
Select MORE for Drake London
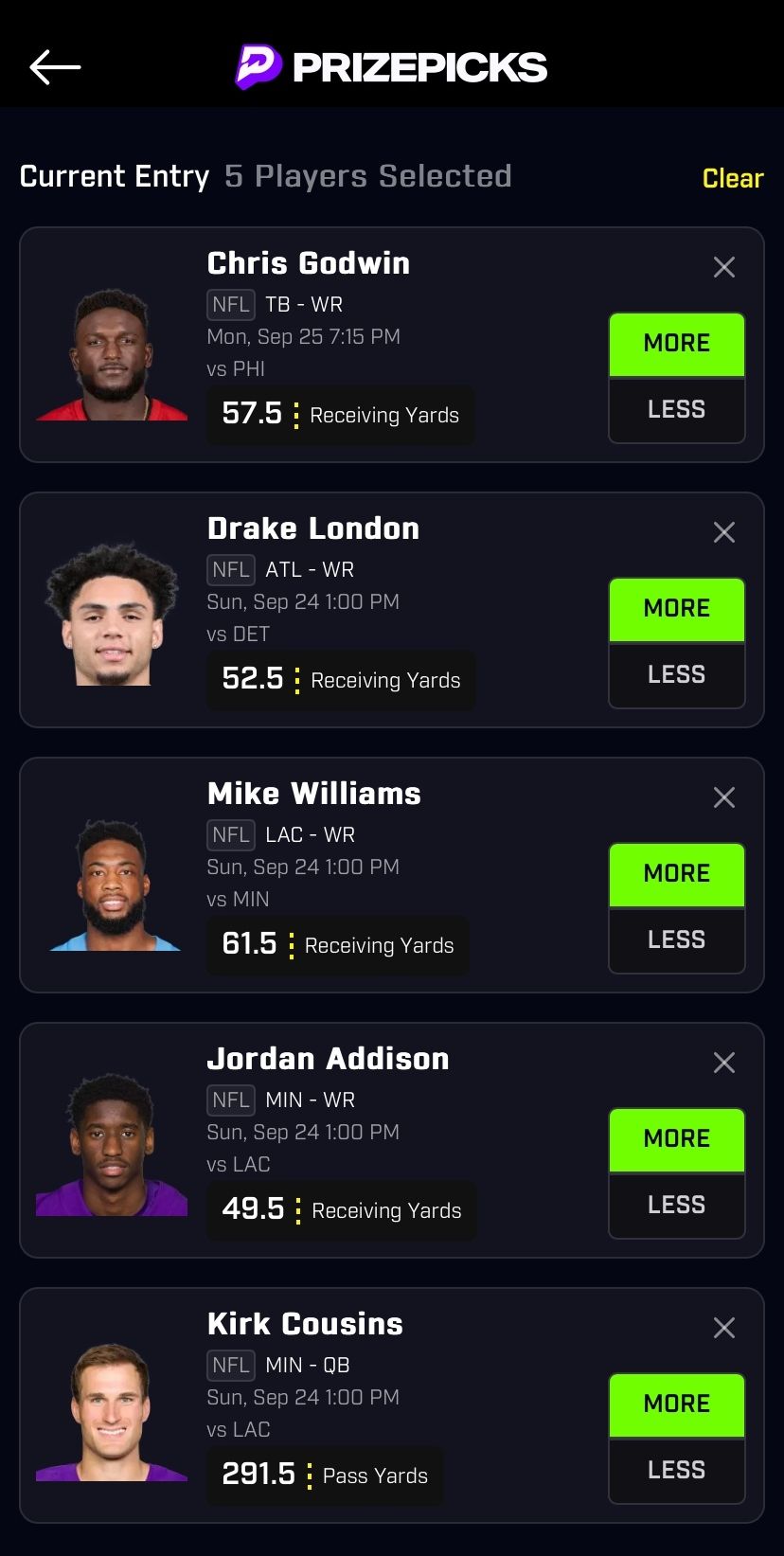676,609
